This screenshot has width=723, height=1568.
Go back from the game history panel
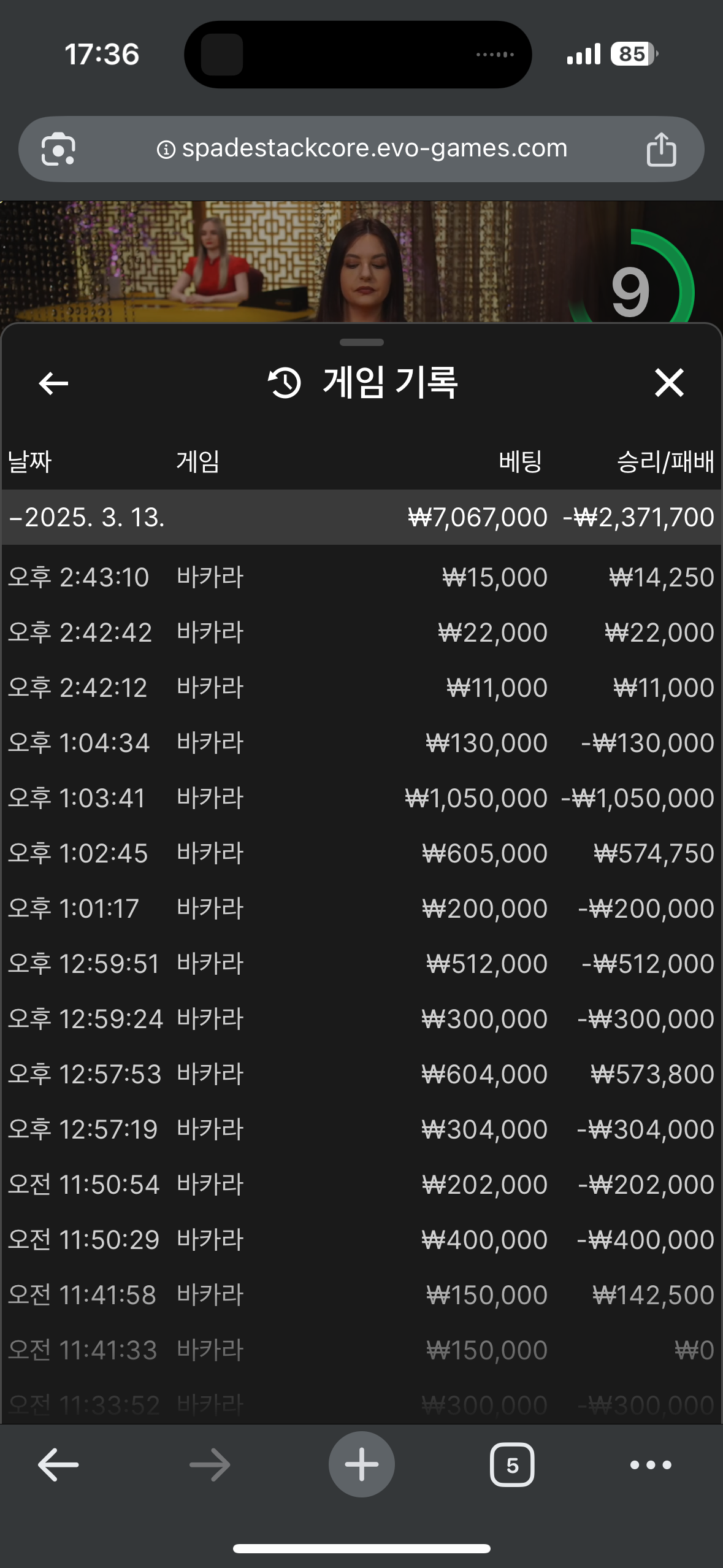click(x=53, y=383)
